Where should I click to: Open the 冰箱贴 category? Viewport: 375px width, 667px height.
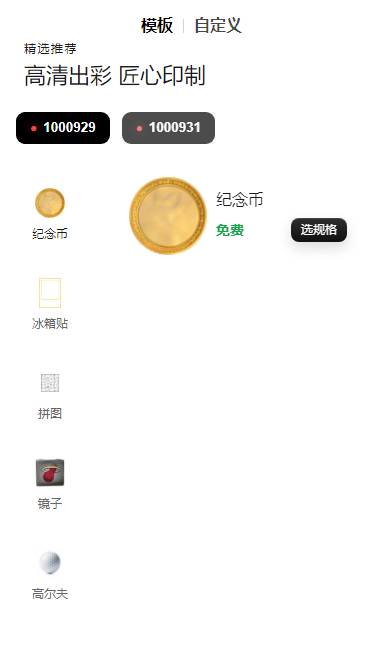click(50, 304)
